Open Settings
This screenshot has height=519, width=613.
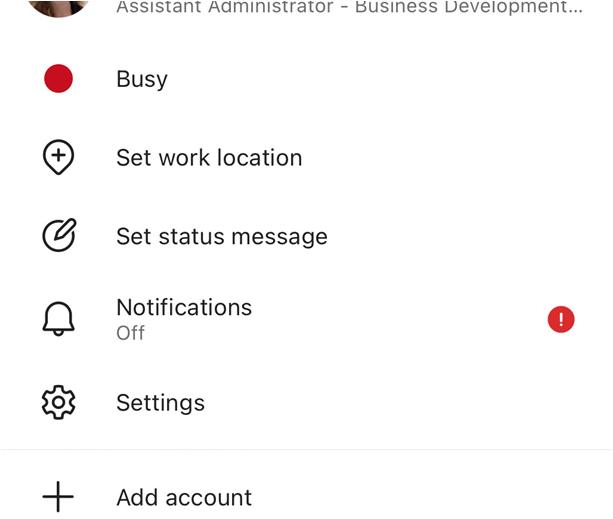[160, 403]
